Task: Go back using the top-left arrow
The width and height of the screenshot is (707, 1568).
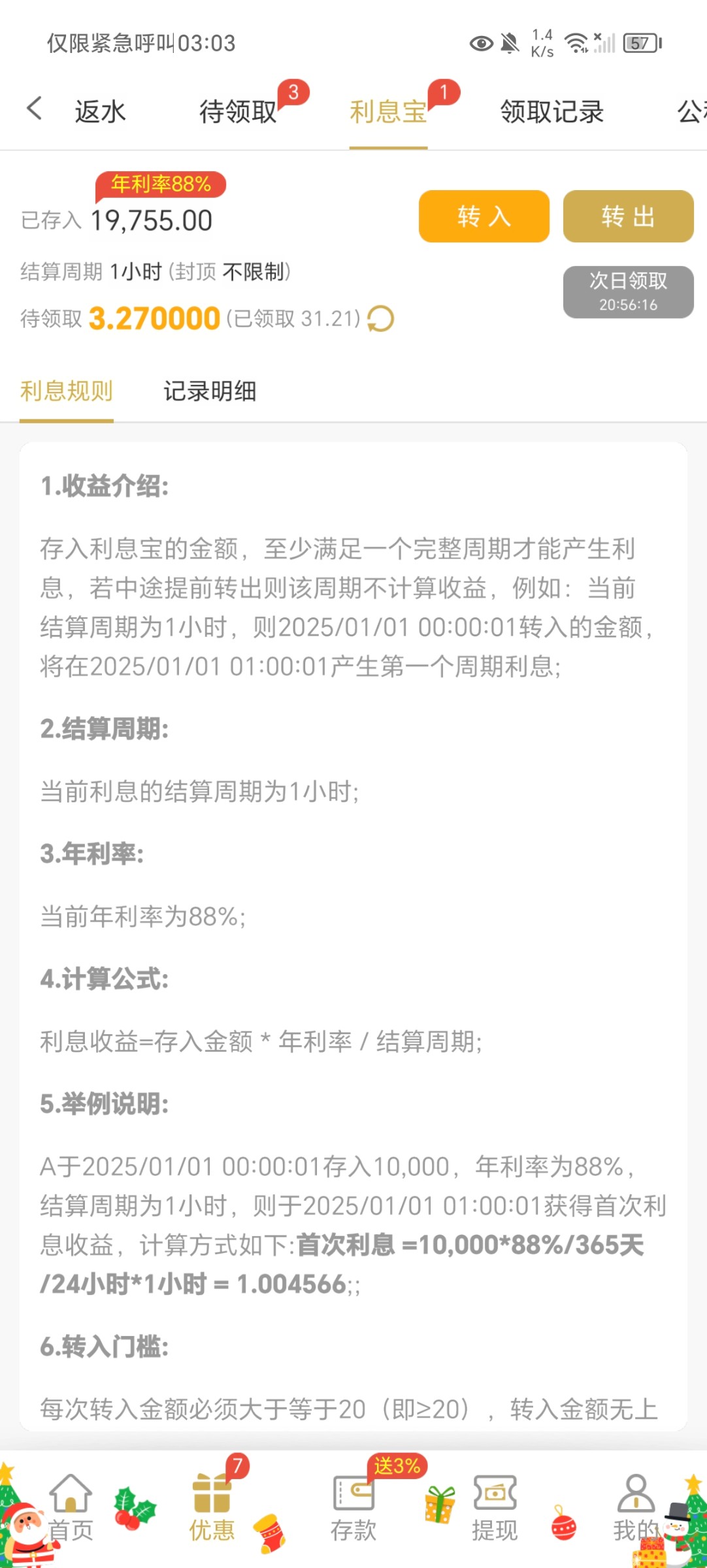Action: click(35, 109)
